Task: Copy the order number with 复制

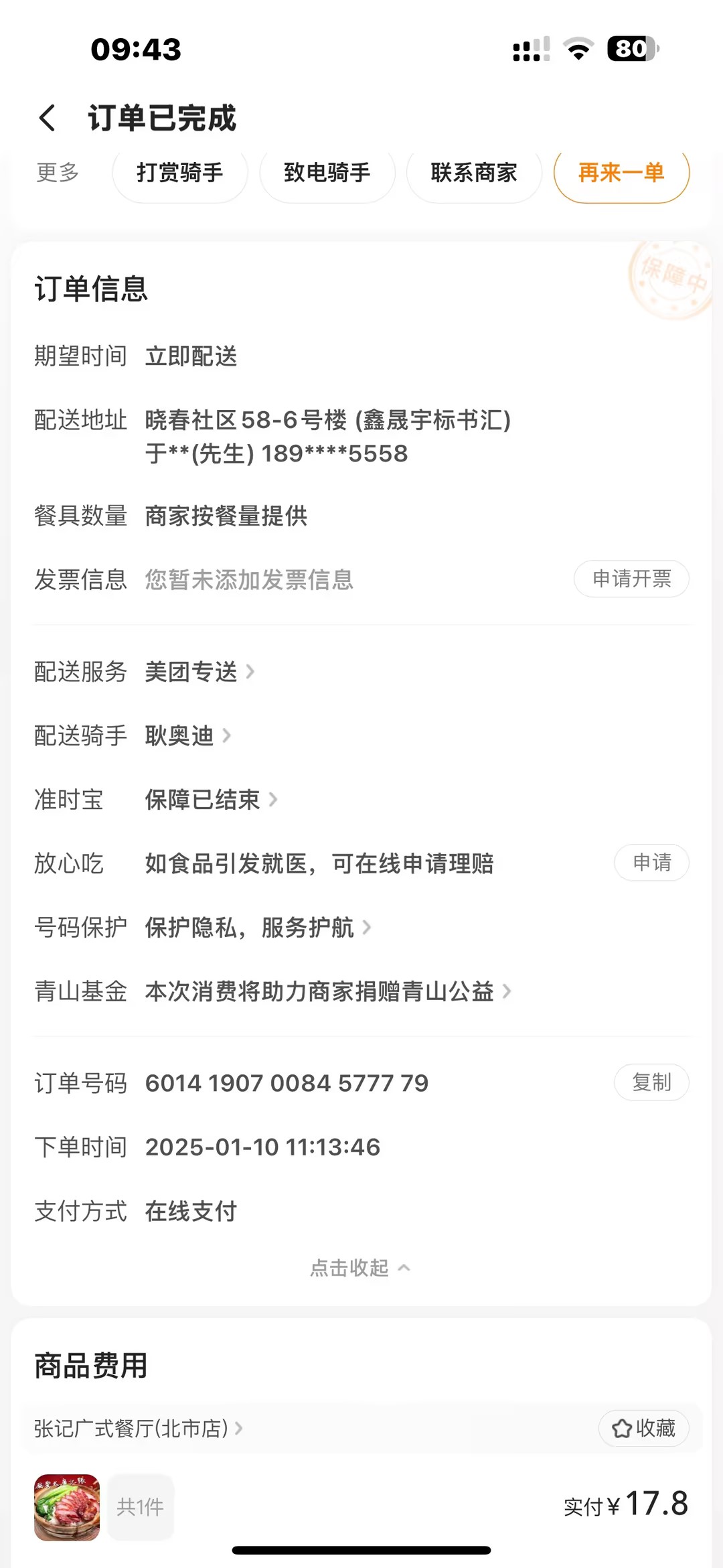Action: (651, 1082)
